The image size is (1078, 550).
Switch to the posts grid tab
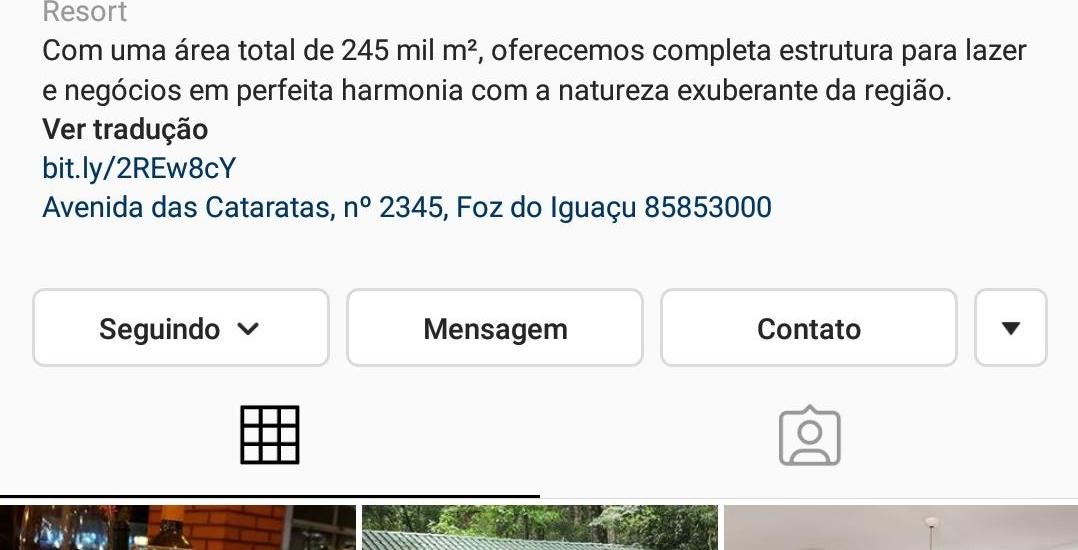point(270,435)
